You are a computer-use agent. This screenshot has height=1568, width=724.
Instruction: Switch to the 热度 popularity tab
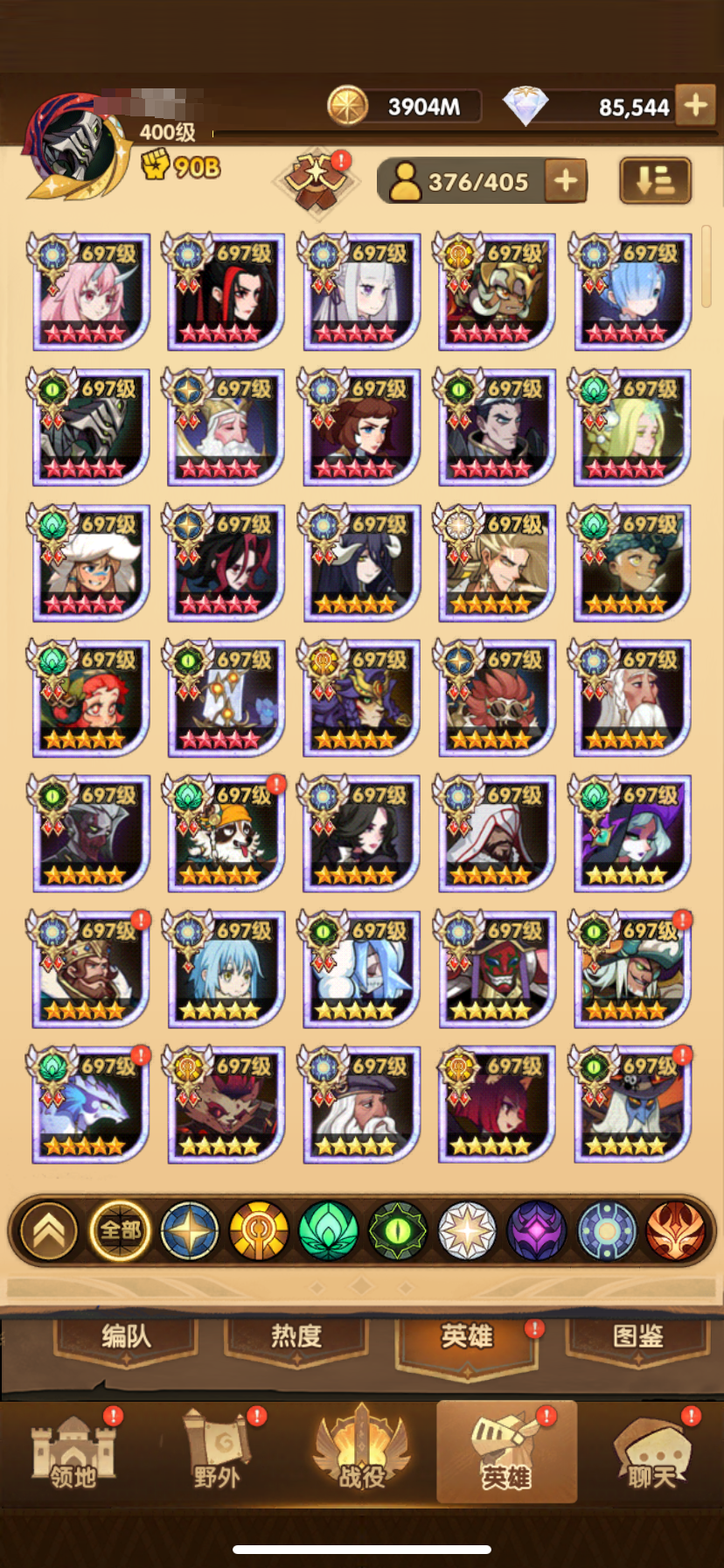pyautogui.click(x=296, y=1336)
